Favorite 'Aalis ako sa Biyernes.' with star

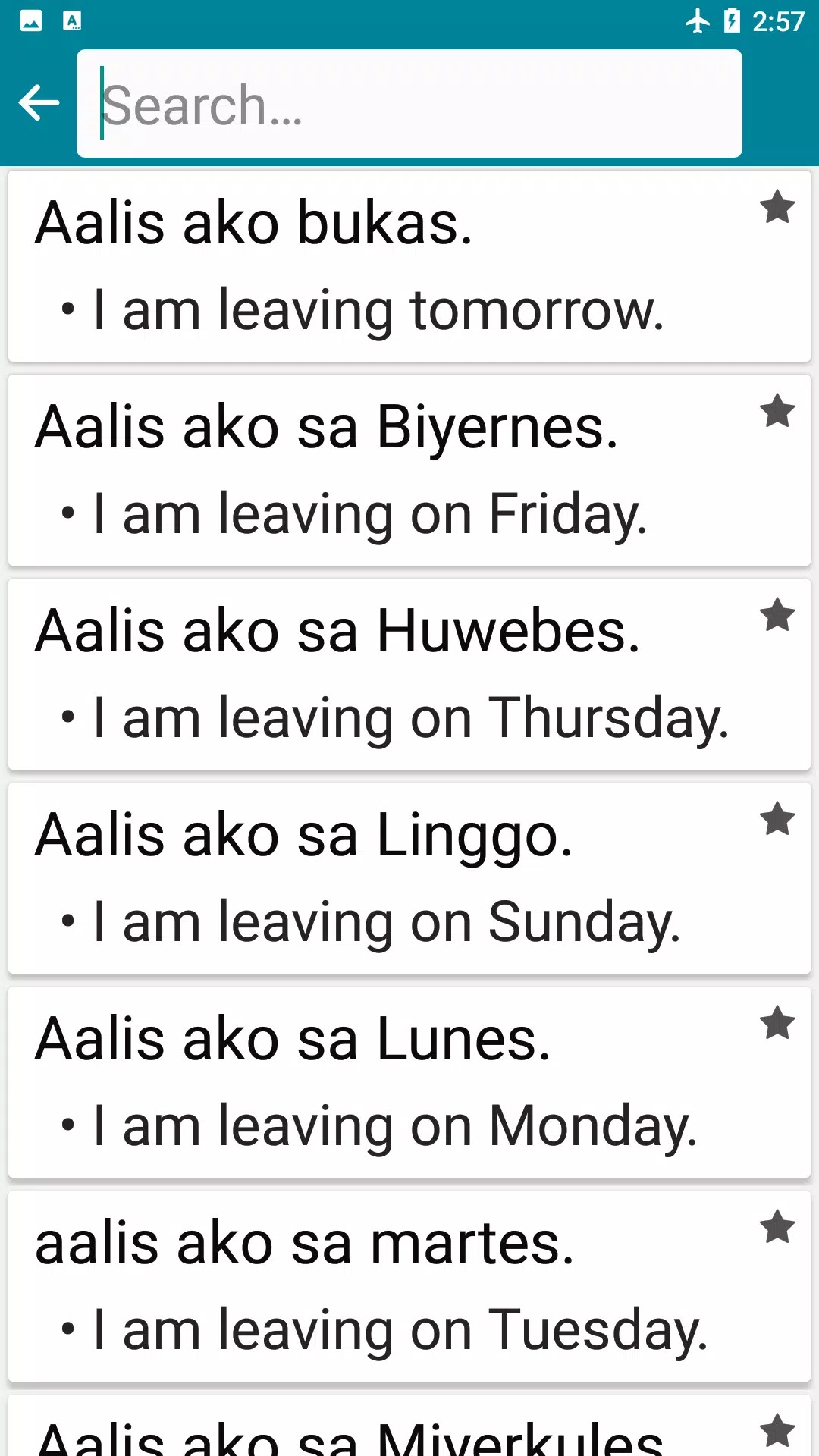[777, 411]
